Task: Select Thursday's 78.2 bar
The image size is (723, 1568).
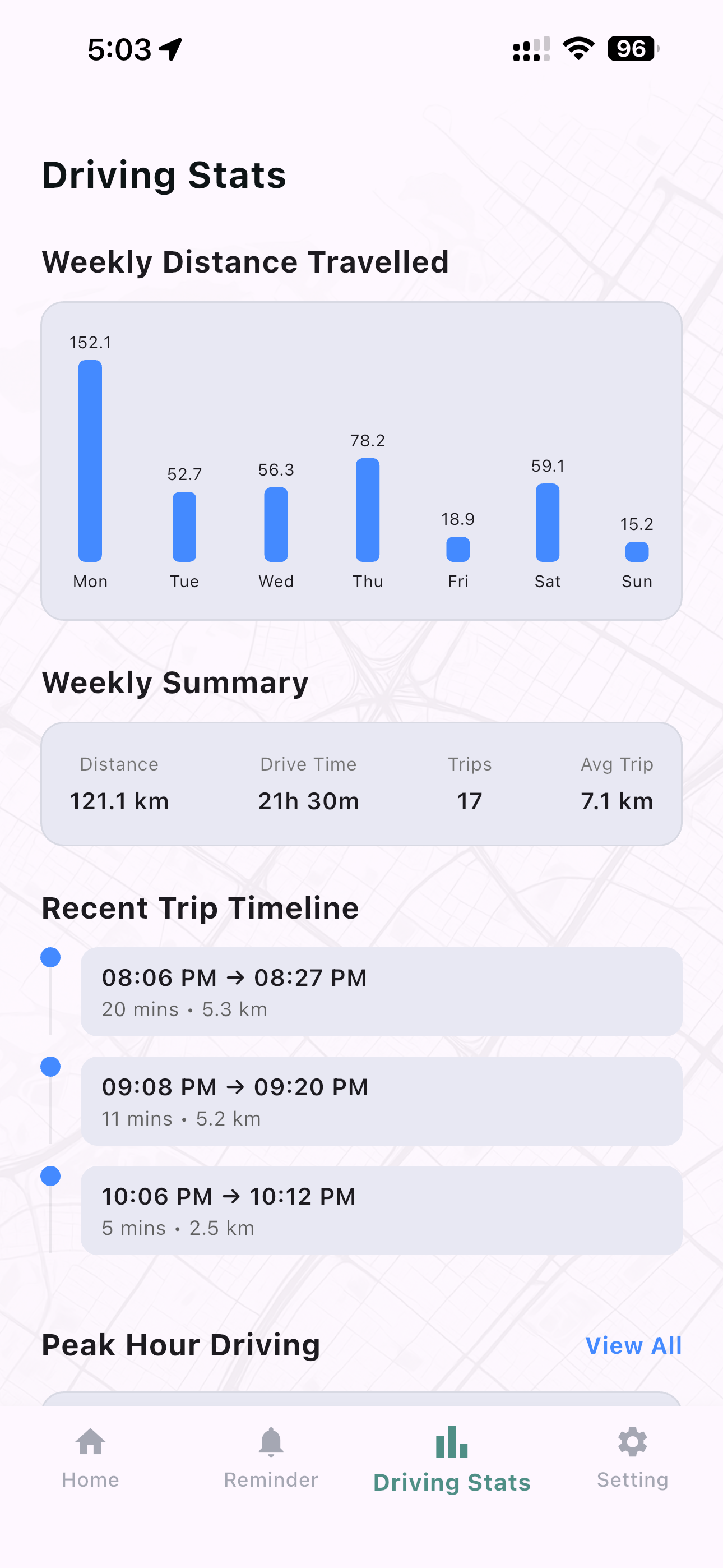Action: [x=367, y=510]
